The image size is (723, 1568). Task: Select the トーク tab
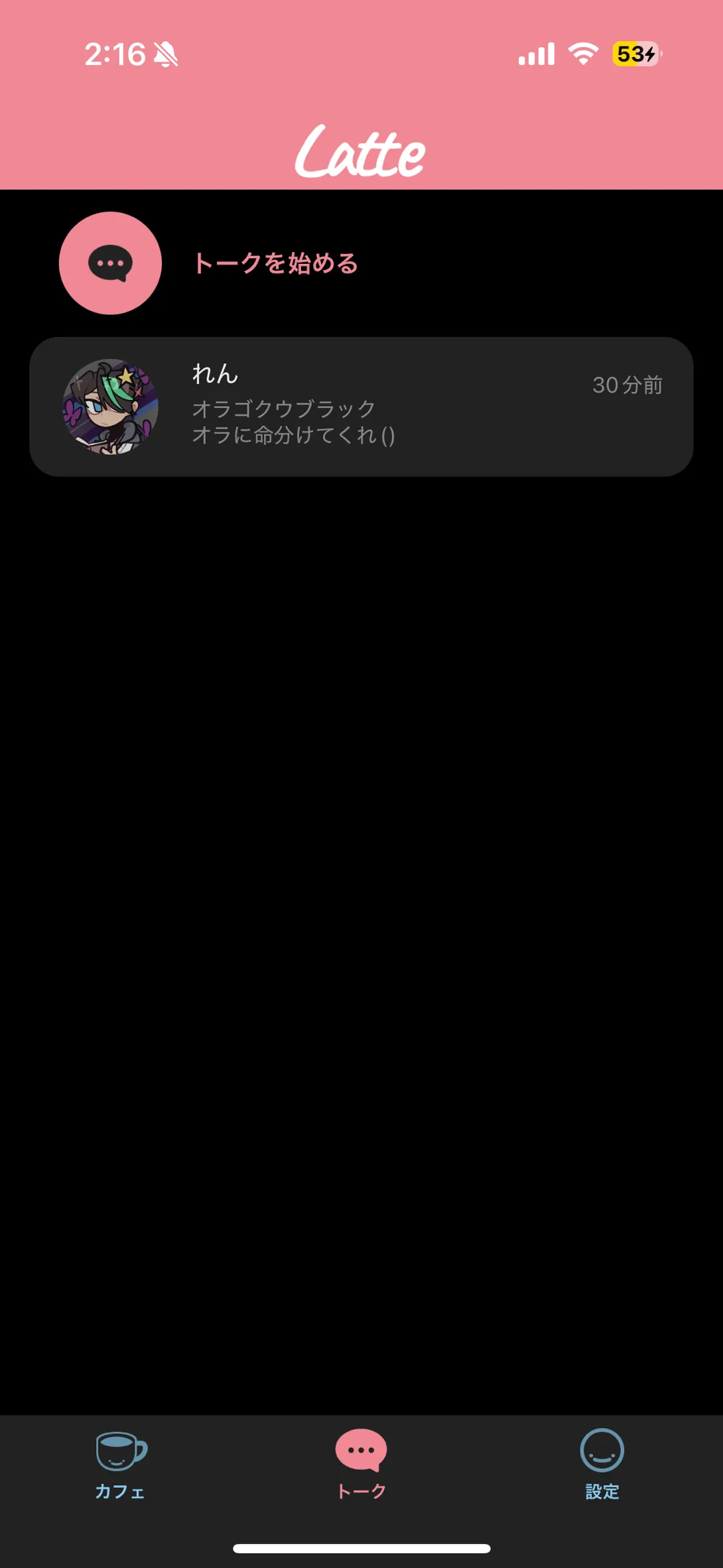pos(361,1465)
